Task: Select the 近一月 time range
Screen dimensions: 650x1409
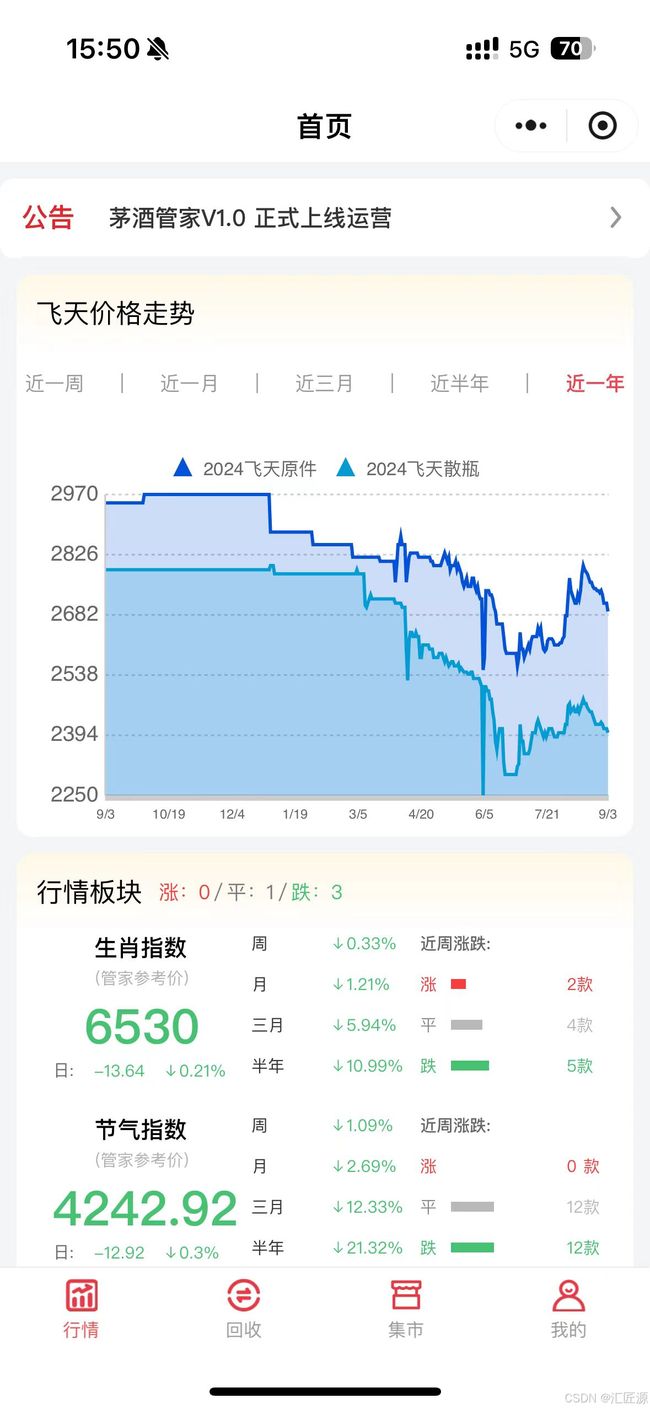Action: click(x=189, y=383)
